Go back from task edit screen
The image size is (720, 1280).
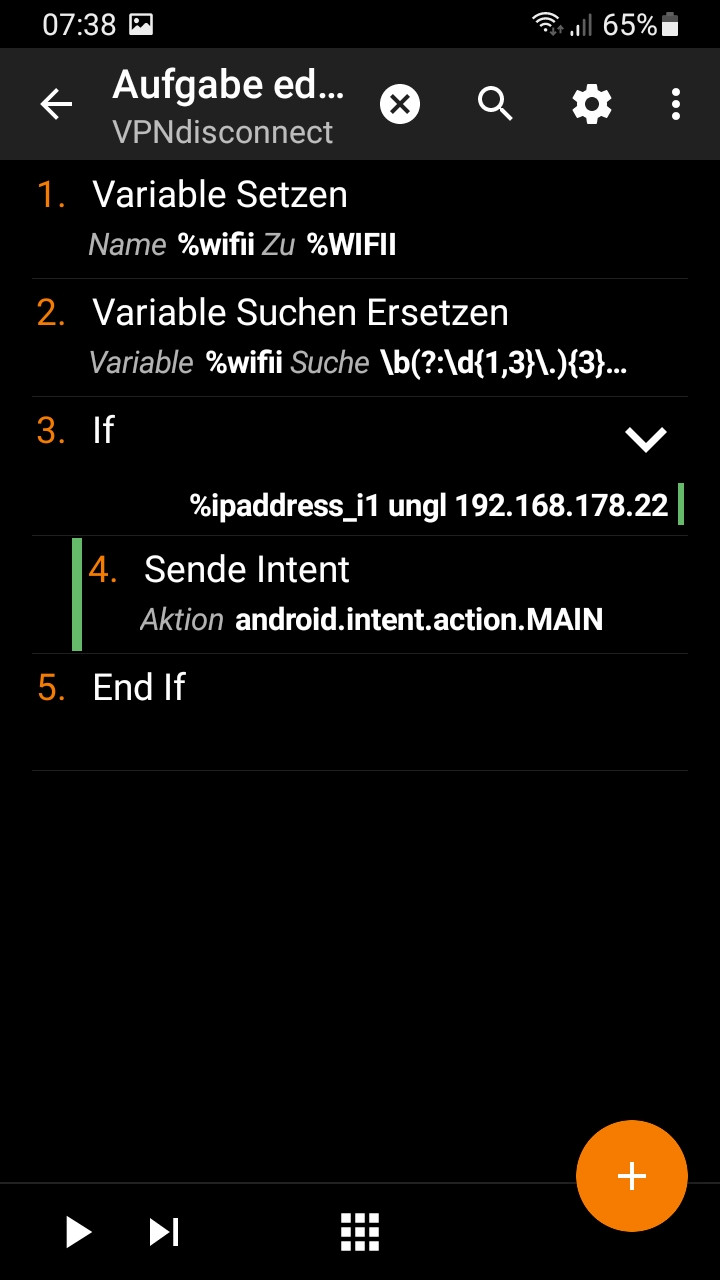[x=56, y=104]
